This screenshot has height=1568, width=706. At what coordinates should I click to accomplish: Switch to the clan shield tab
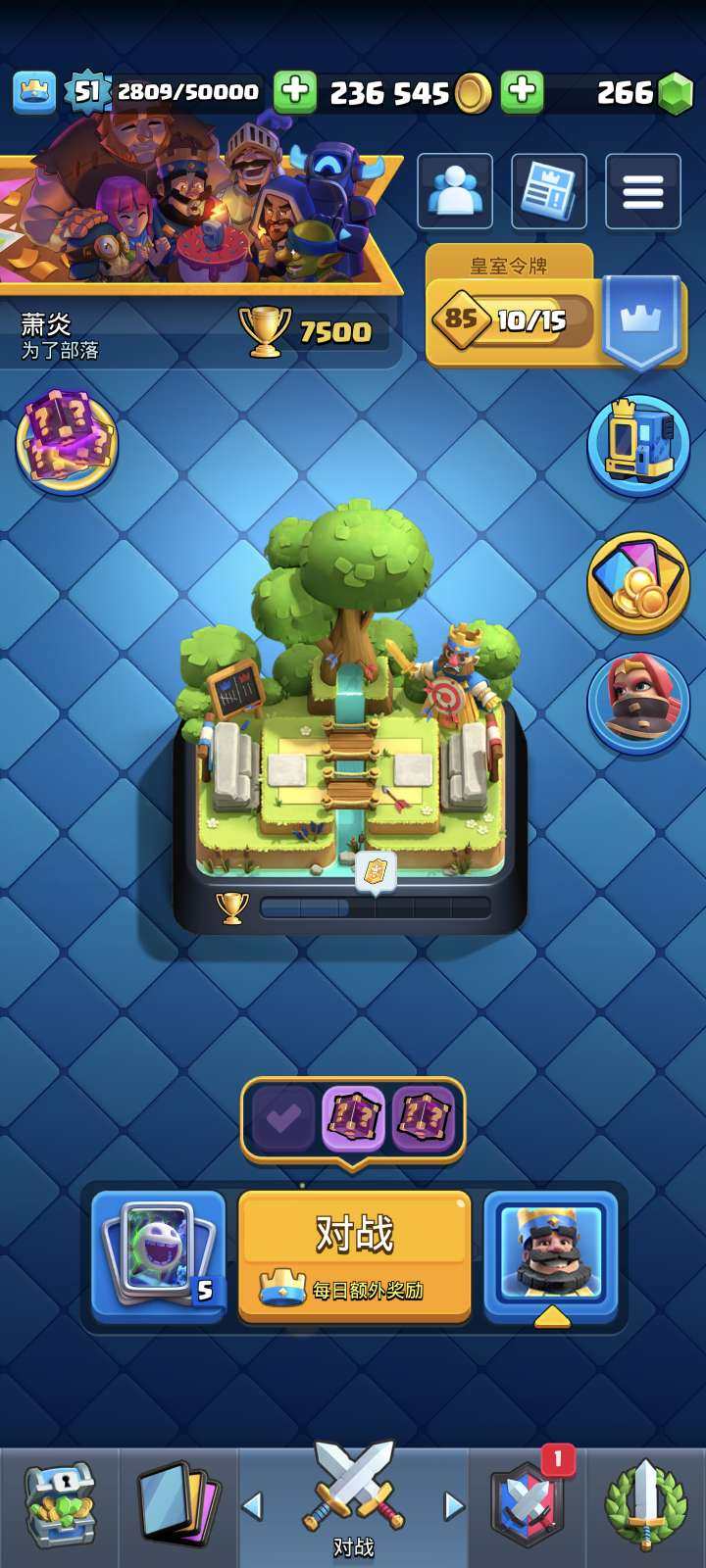click(529, 1506)
